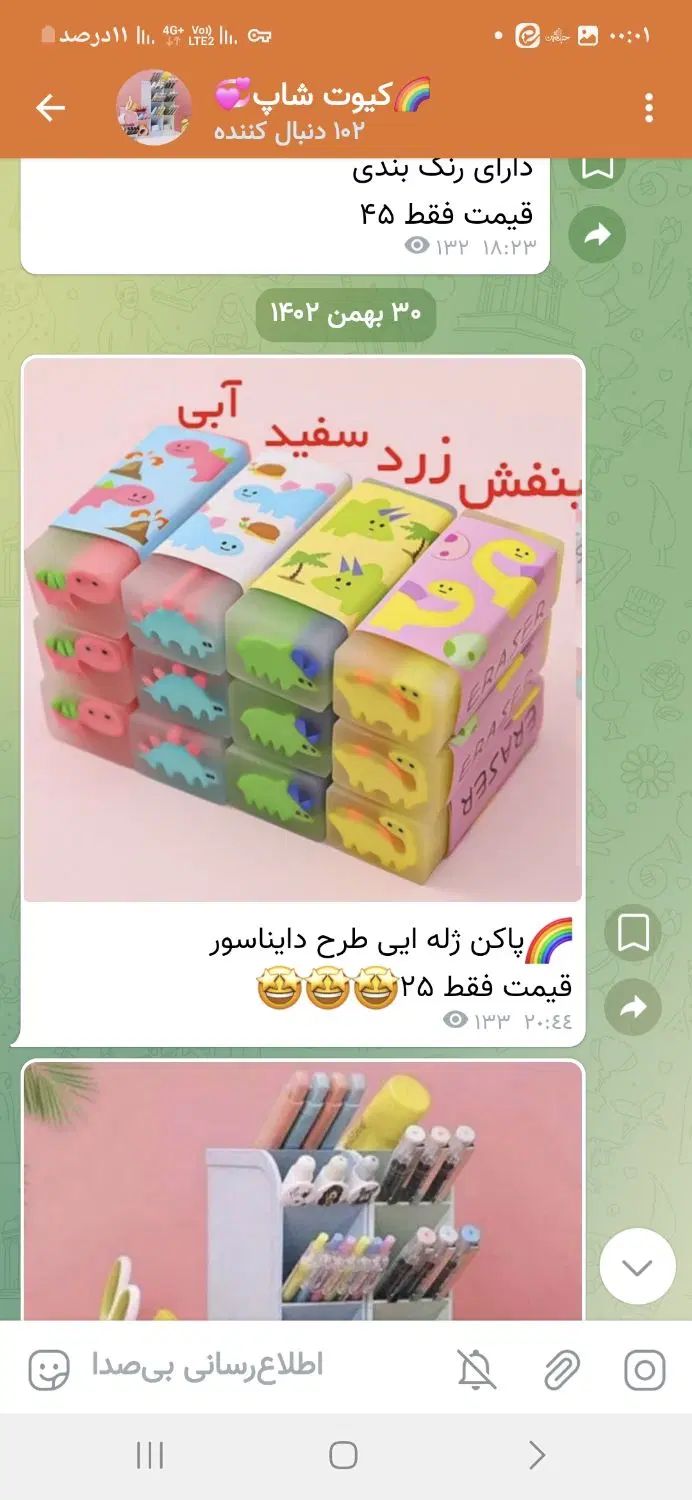Toggle the silent notification bell
The width and height of the screenshot is (692, 1500).
(x=477, y=1369)
